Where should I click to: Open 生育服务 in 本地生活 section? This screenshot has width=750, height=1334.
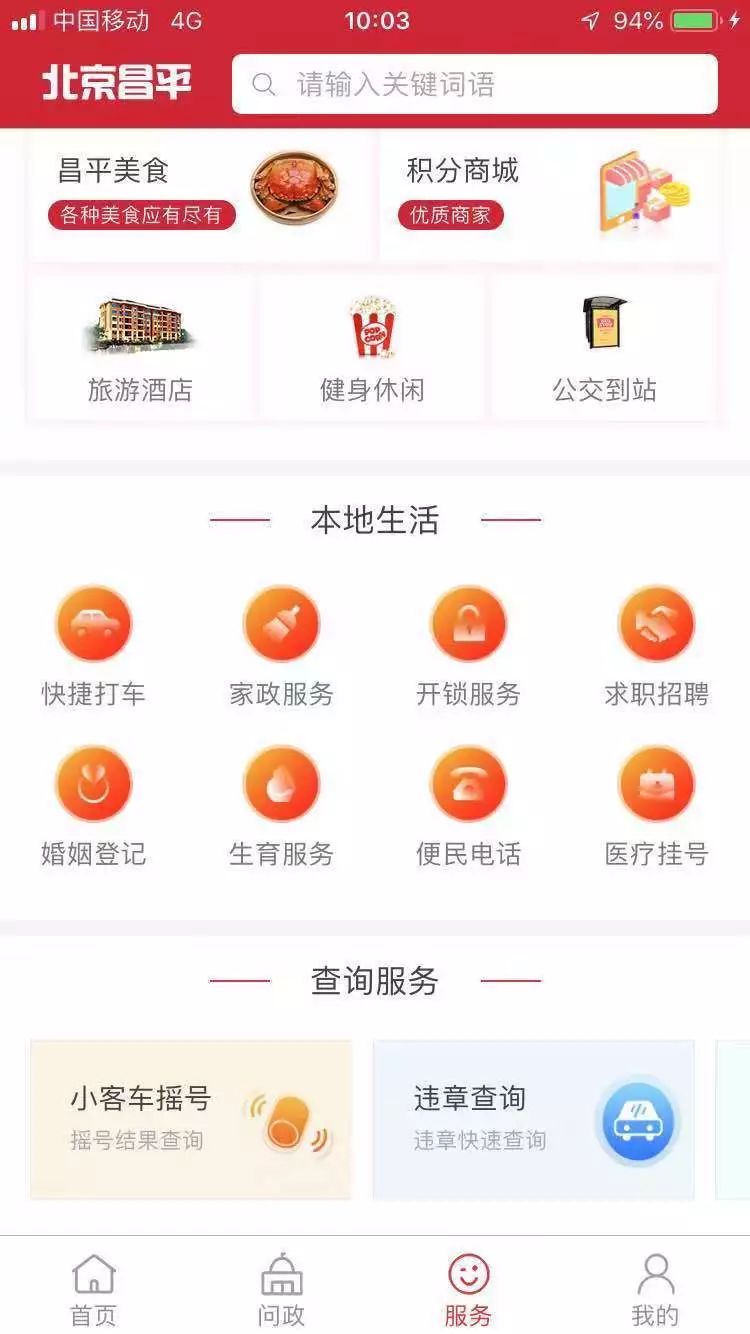tap(281, 783)
